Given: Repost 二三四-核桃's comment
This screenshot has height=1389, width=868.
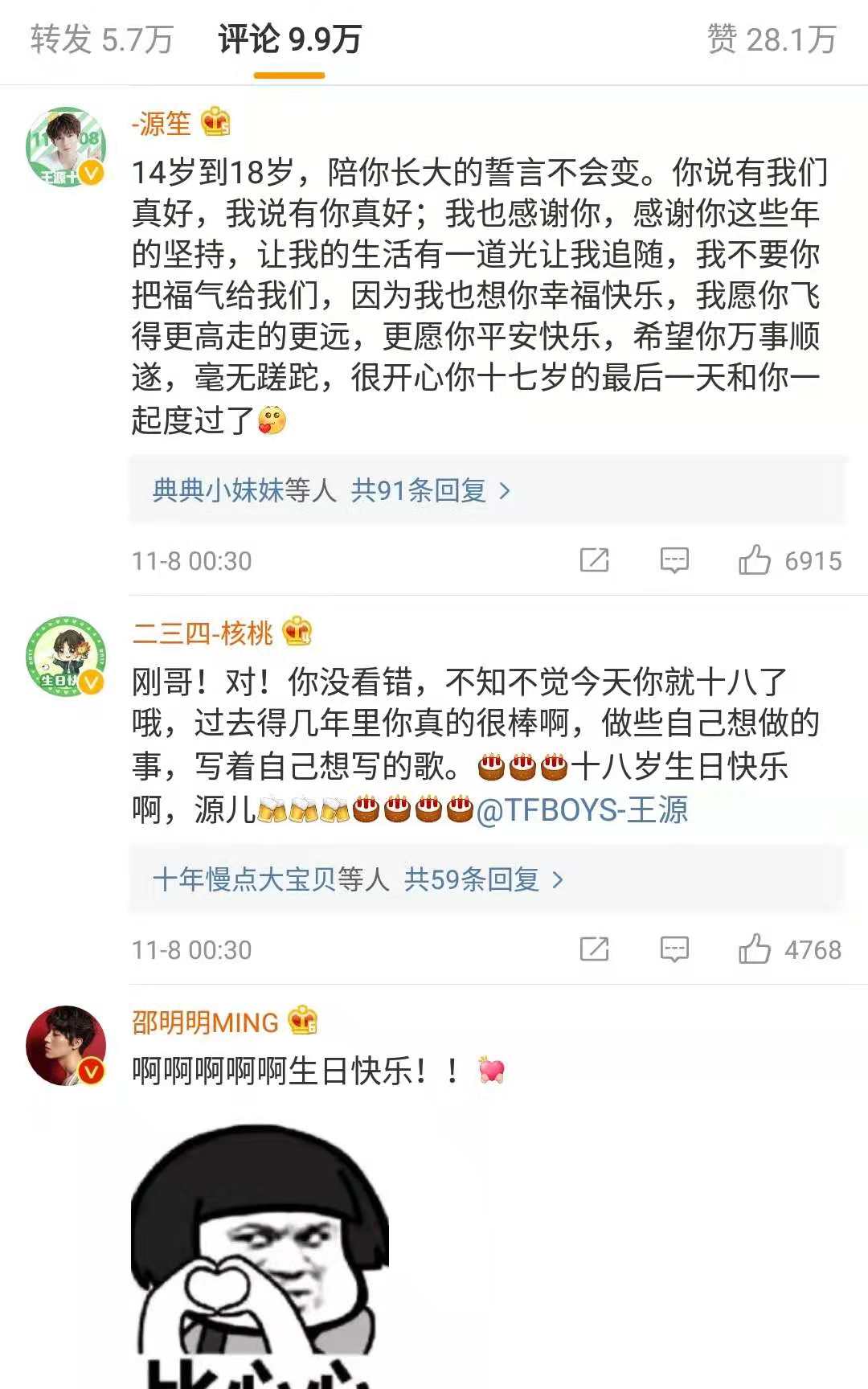Looking at the screenshot, I should click(x=594, y=949).
